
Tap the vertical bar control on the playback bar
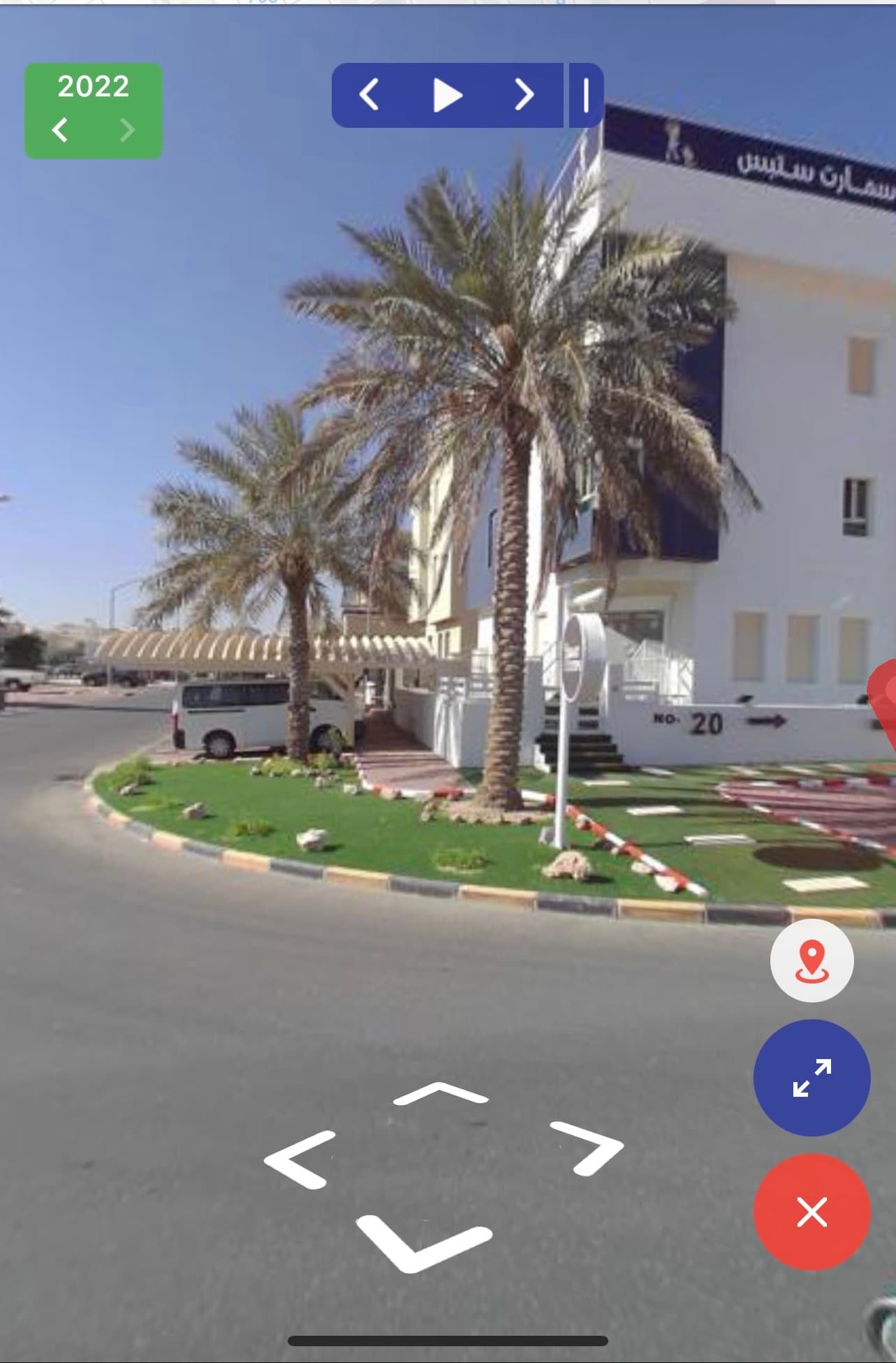click(x=586, y=95)
